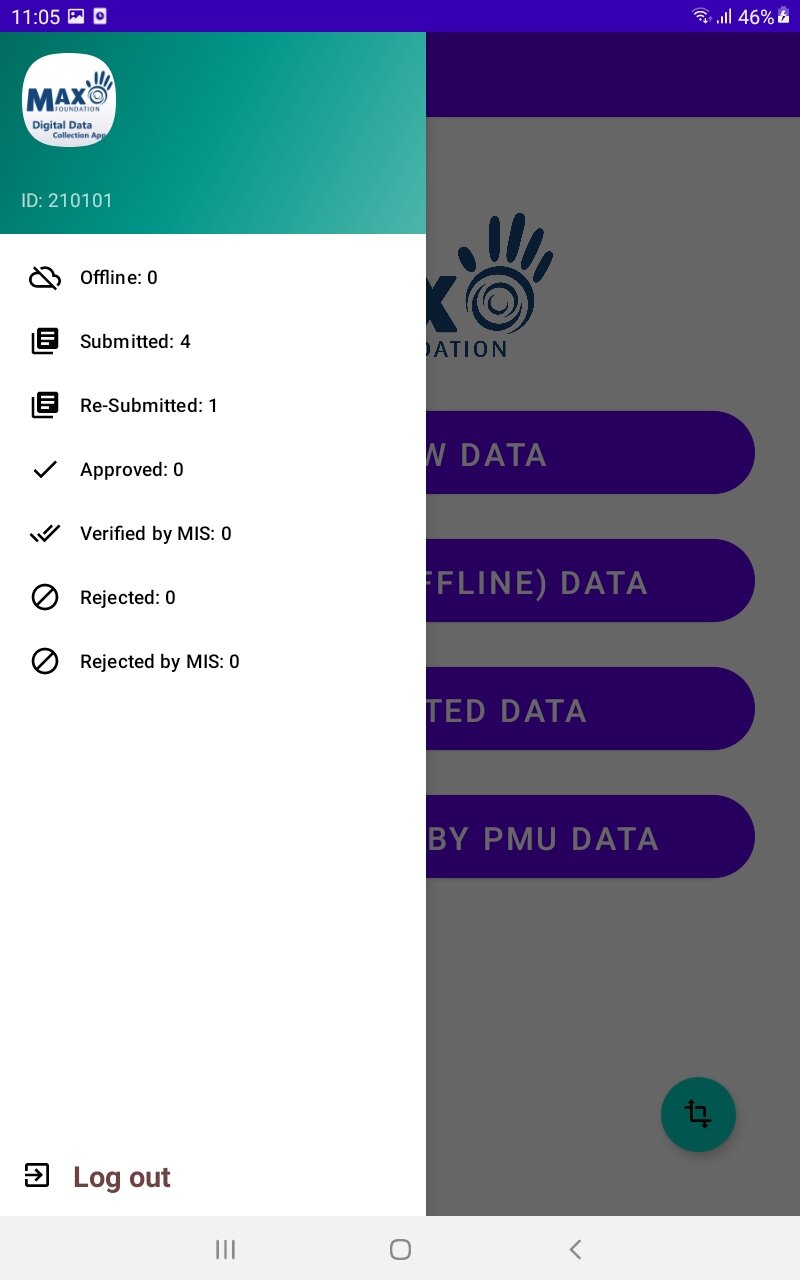The height and width of the screenshot is (1280, 800).
Task: Click the offline cloud icon in the drawer
Action: pos(45,277)
